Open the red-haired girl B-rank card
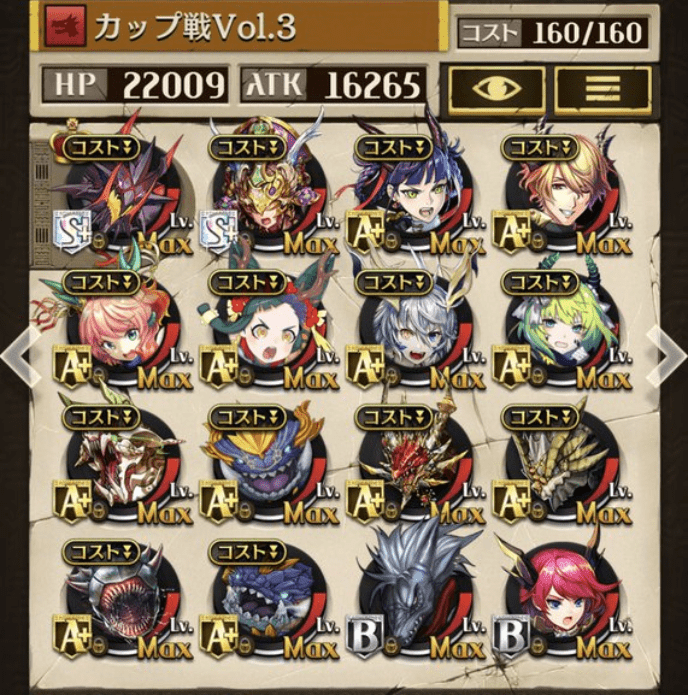The width and height of the screenshot is (688, 695). (x=556, y=600)
